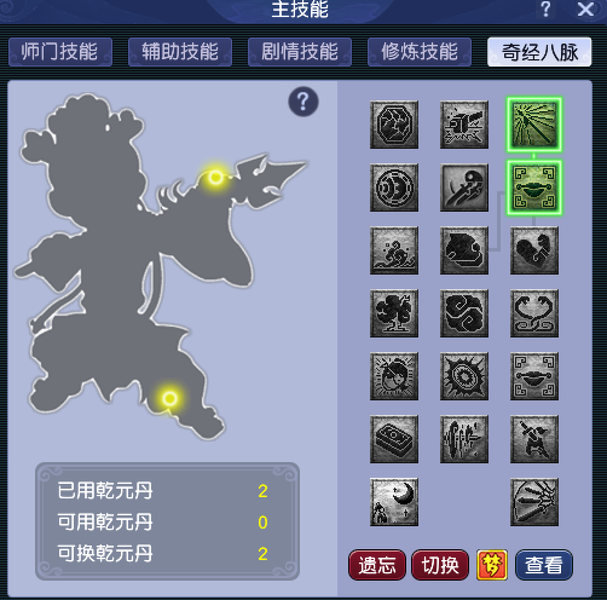
Task: Select the 修炼技能 tab
Action: [420, 52]
